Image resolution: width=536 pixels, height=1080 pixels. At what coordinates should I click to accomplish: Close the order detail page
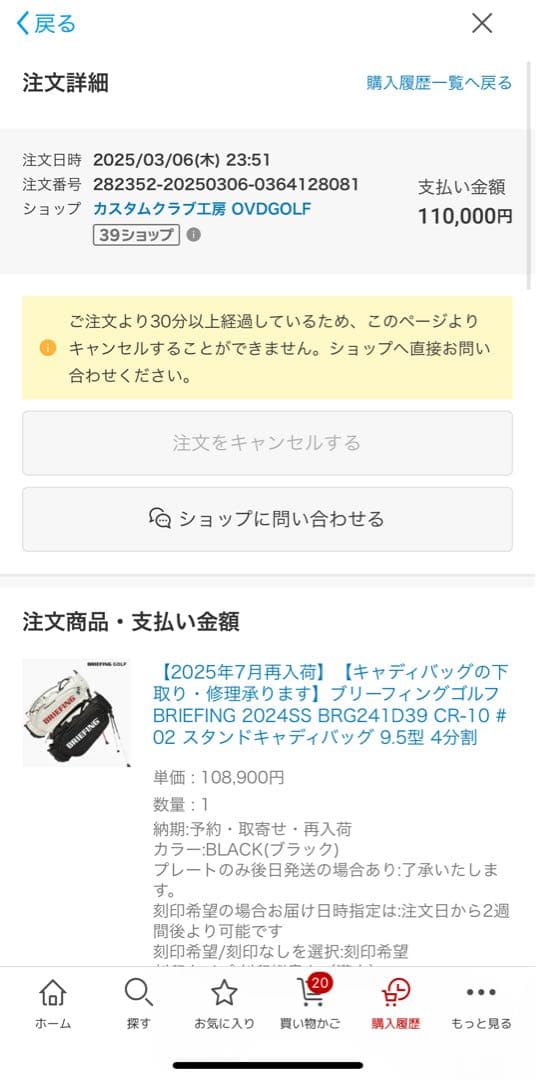(482, 23)
